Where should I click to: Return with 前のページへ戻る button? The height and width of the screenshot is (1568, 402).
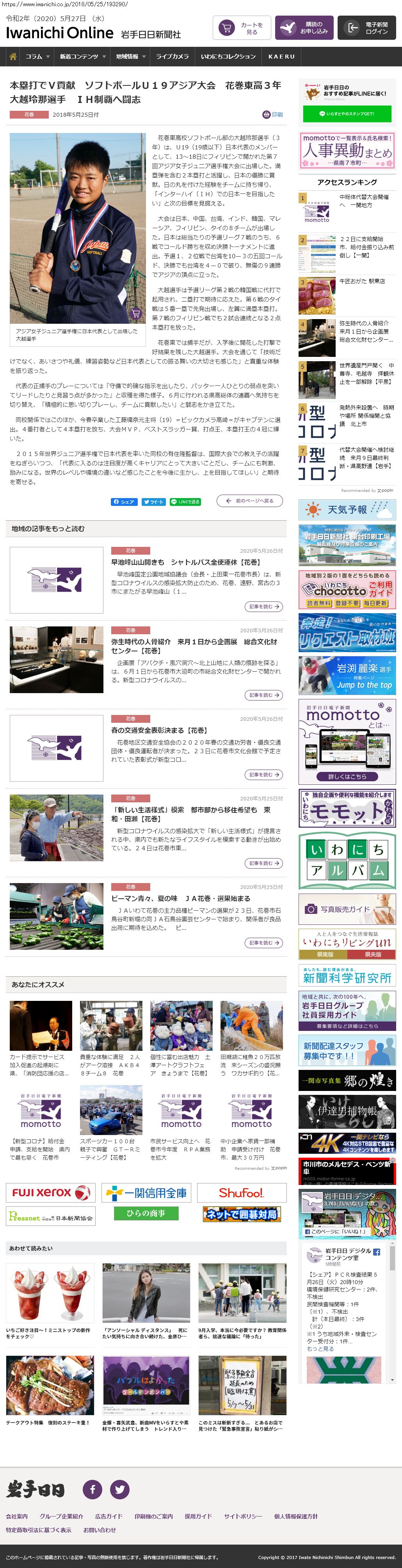tap(250, 501)
